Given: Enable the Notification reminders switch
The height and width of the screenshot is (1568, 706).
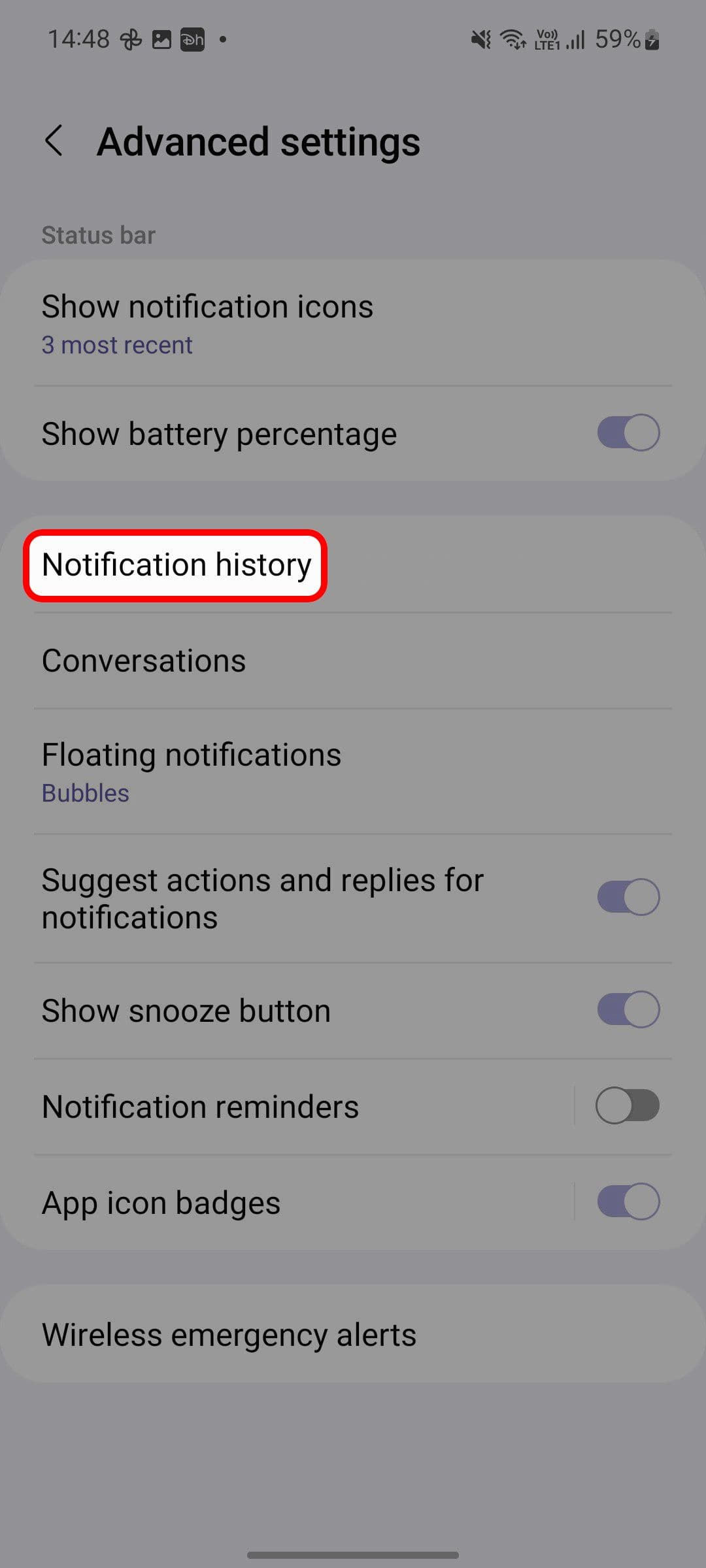Looking at the screenshot, I should coord(628,1105).
